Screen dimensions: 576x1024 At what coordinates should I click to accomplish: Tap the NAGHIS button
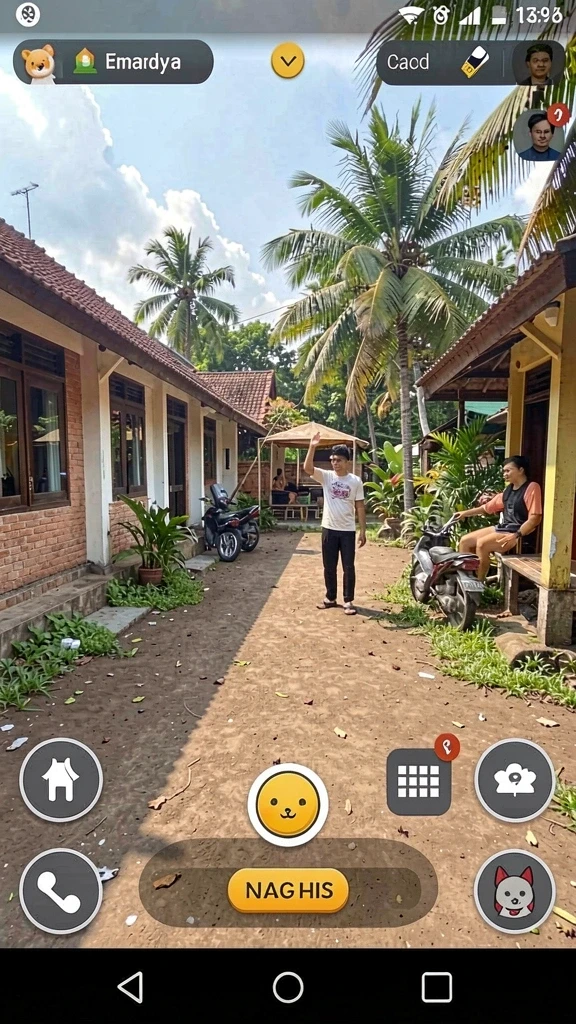tap(288, 890)
